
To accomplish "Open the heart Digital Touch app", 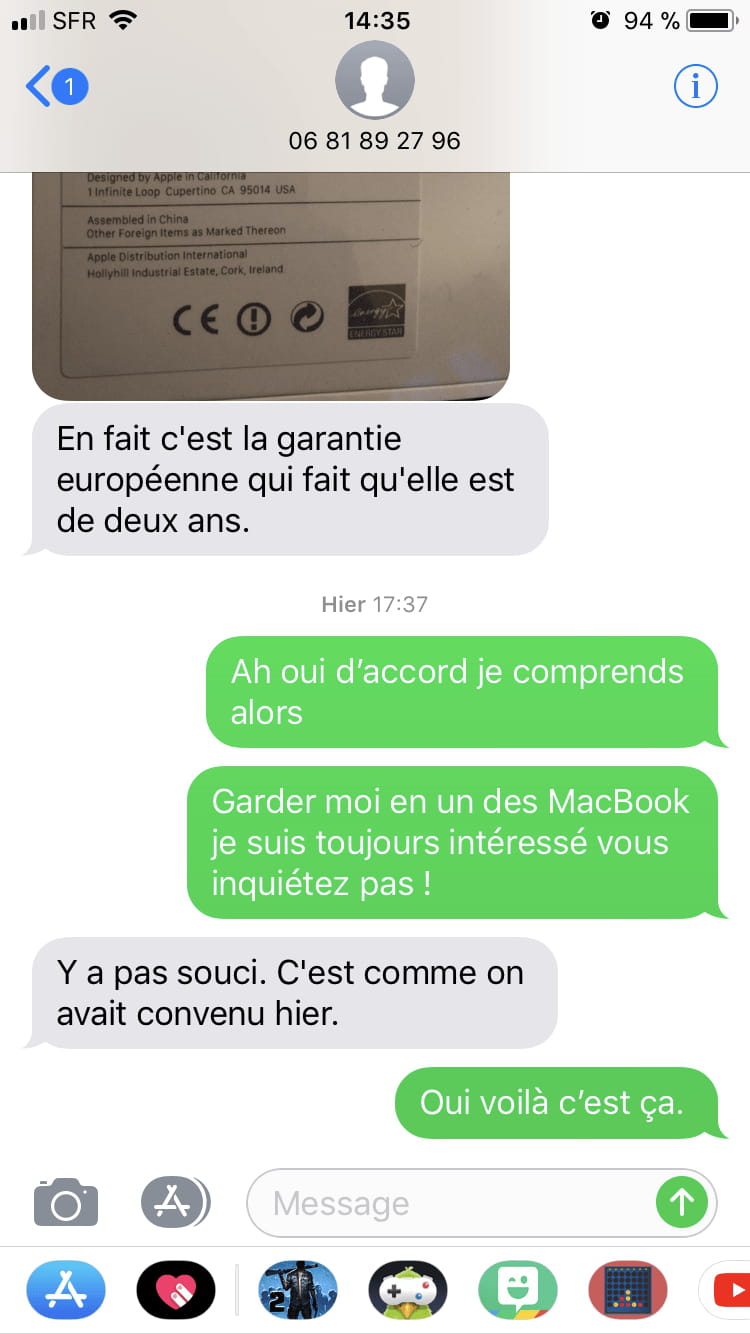I will click(x=176, y=1290).
